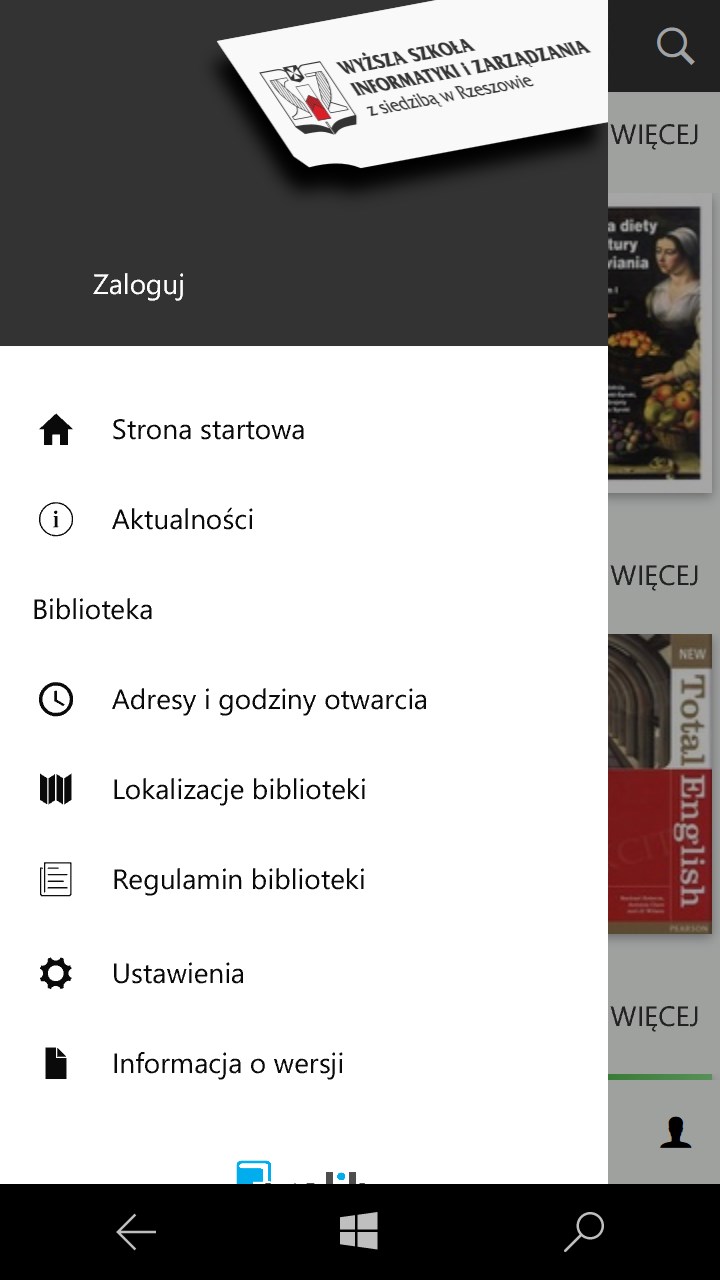Screen dimensions: 720x1280
Task: Open Adresy i godziny otwarcia
Action: tap(269, 700)
